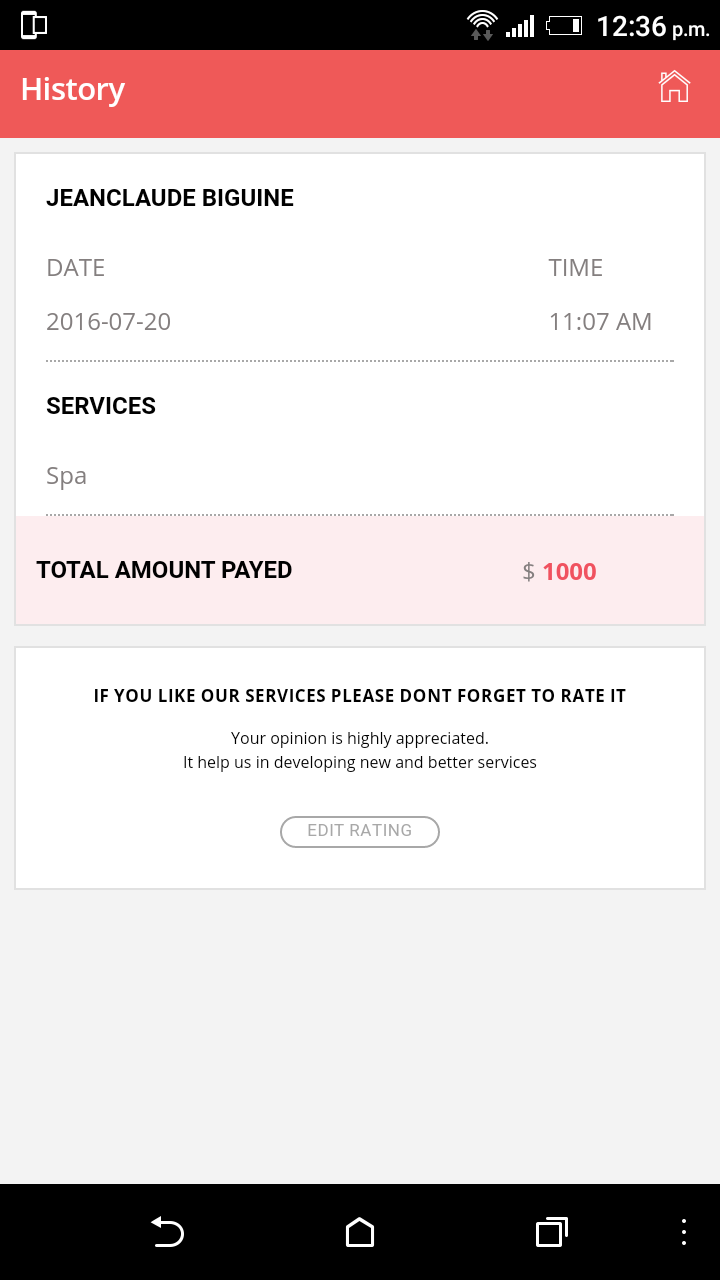Screen dimensions: 720x1280
Task: Select the Spa service entry
Action: (66, 476)
